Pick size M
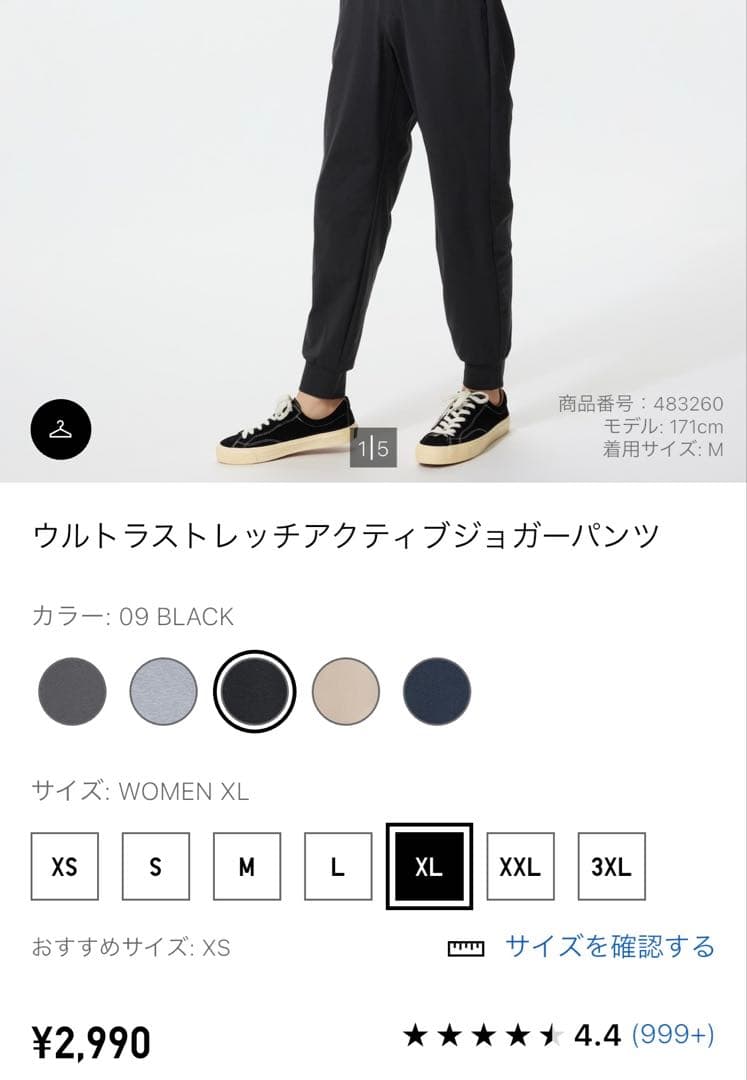 (246, 866)
